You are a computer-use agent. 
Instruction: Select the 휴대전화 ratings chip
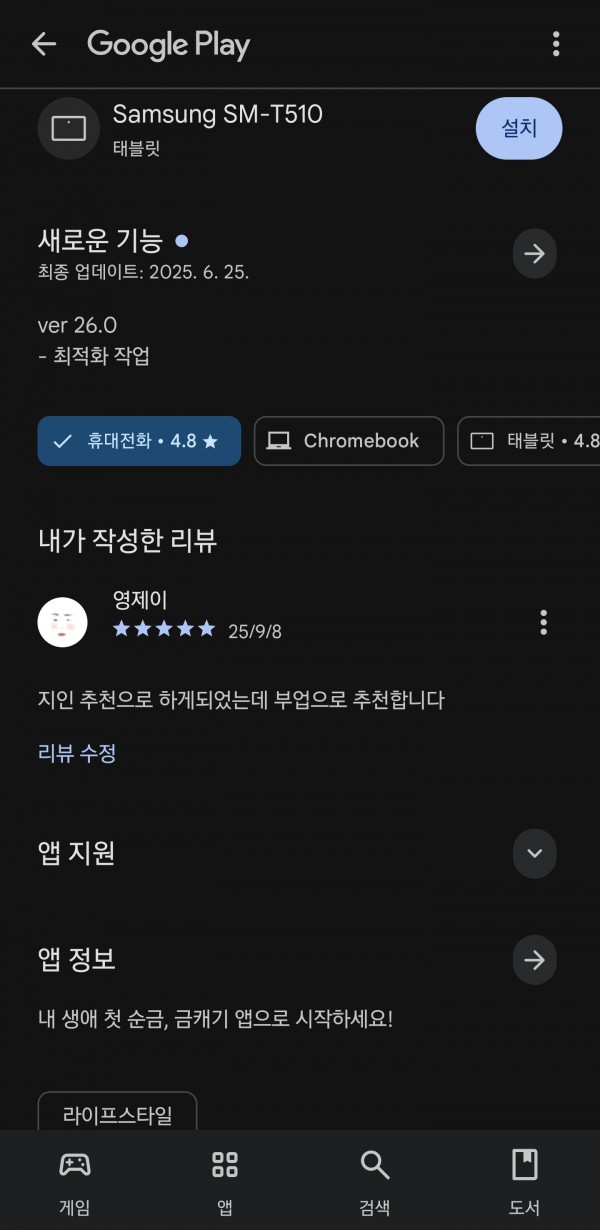tap(139, 441)
